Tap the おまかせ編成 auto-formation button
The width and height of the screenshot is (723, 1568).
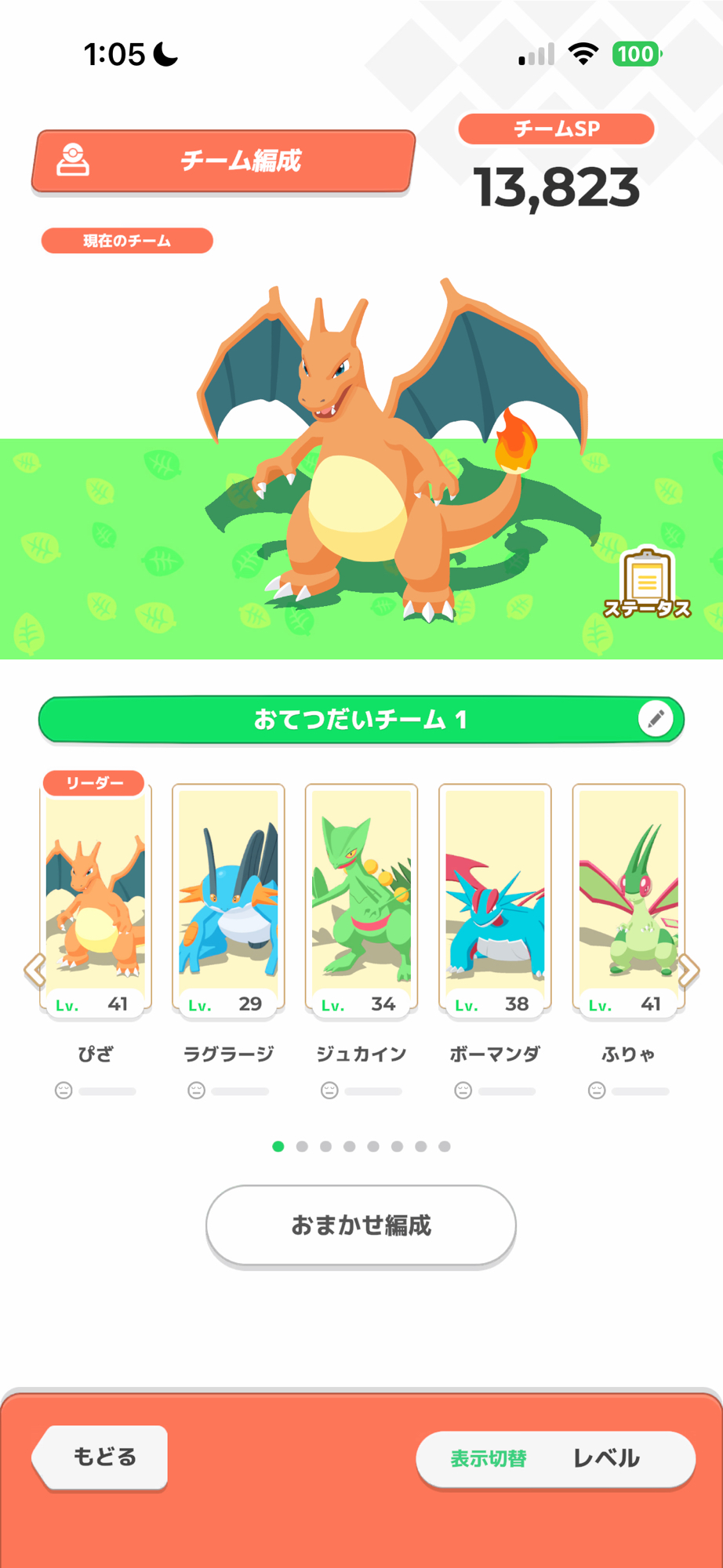tap(361, 1225)
